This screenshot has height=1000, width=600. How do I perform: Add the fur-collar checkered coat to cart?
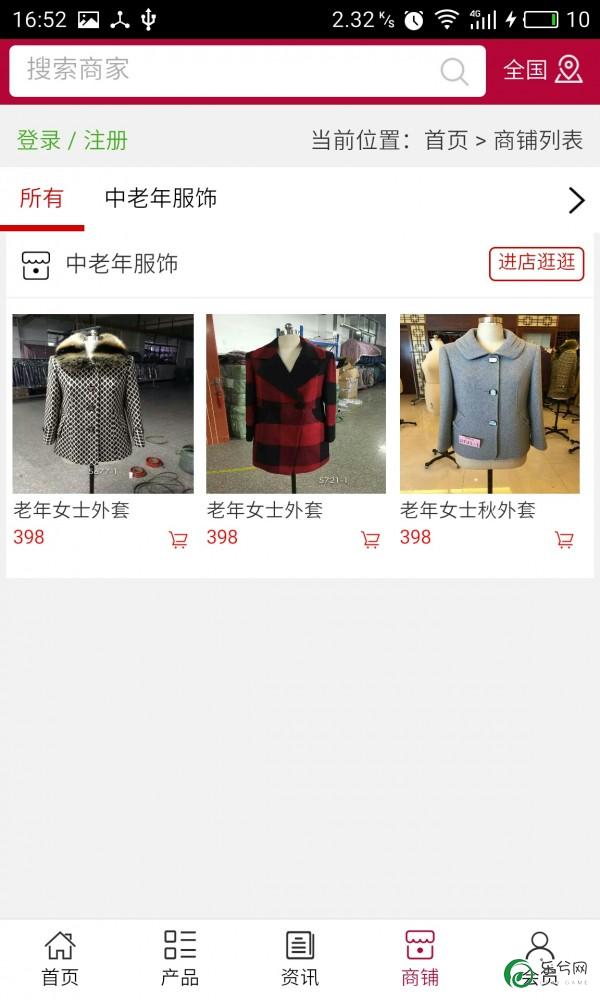click(178, 540)
